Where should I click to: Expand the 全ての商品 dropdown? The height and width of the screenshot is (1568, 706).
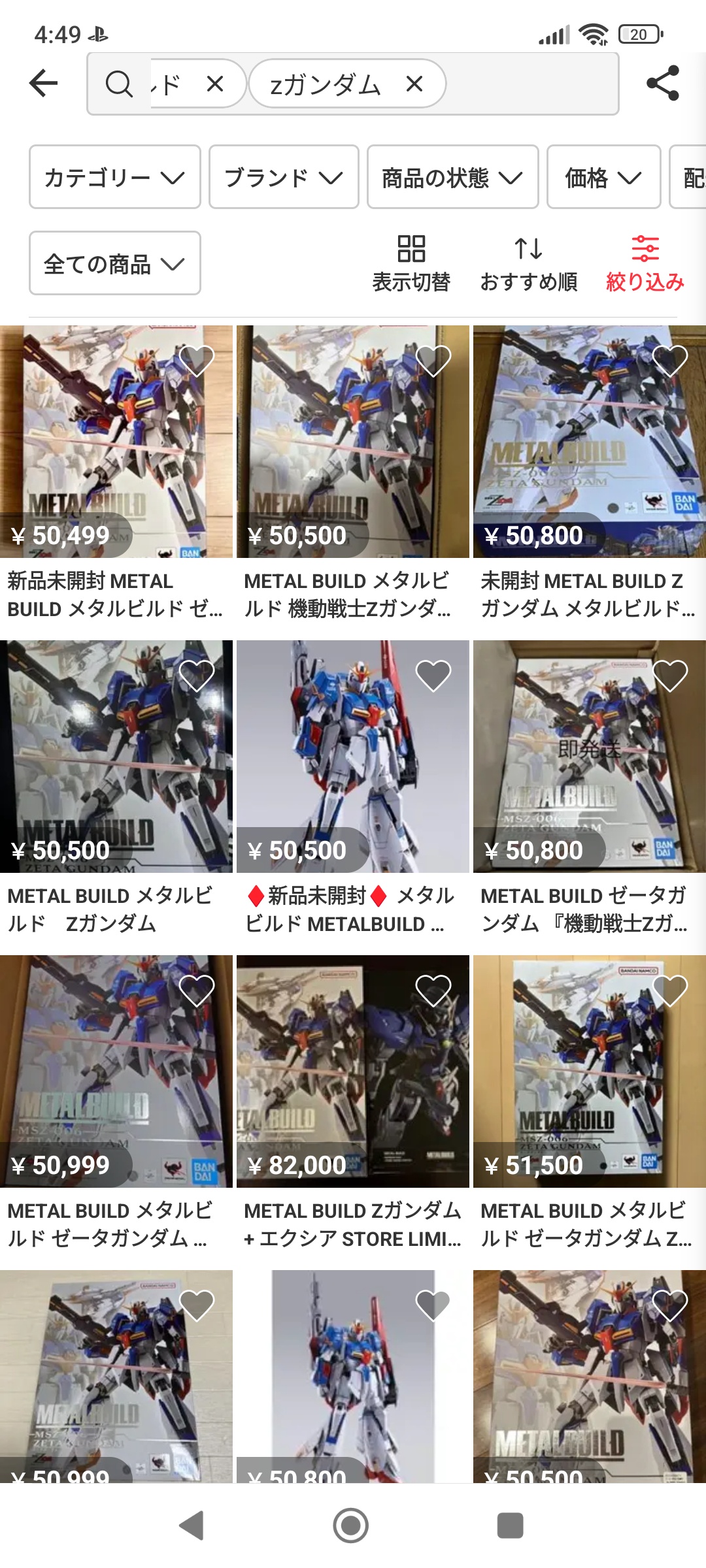click(114, 263)
